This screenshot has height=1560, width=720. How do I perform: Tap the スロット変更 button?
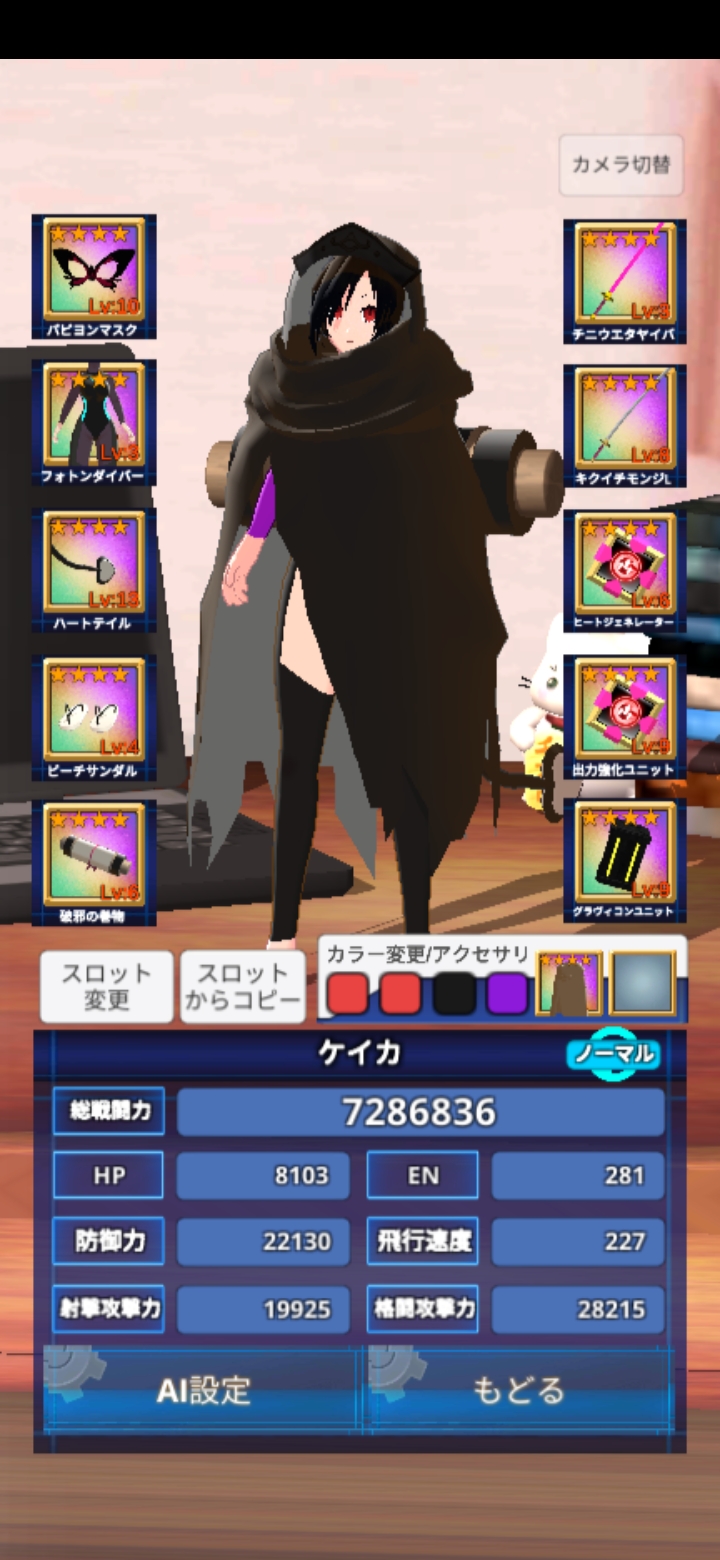(x=106, y=986)
